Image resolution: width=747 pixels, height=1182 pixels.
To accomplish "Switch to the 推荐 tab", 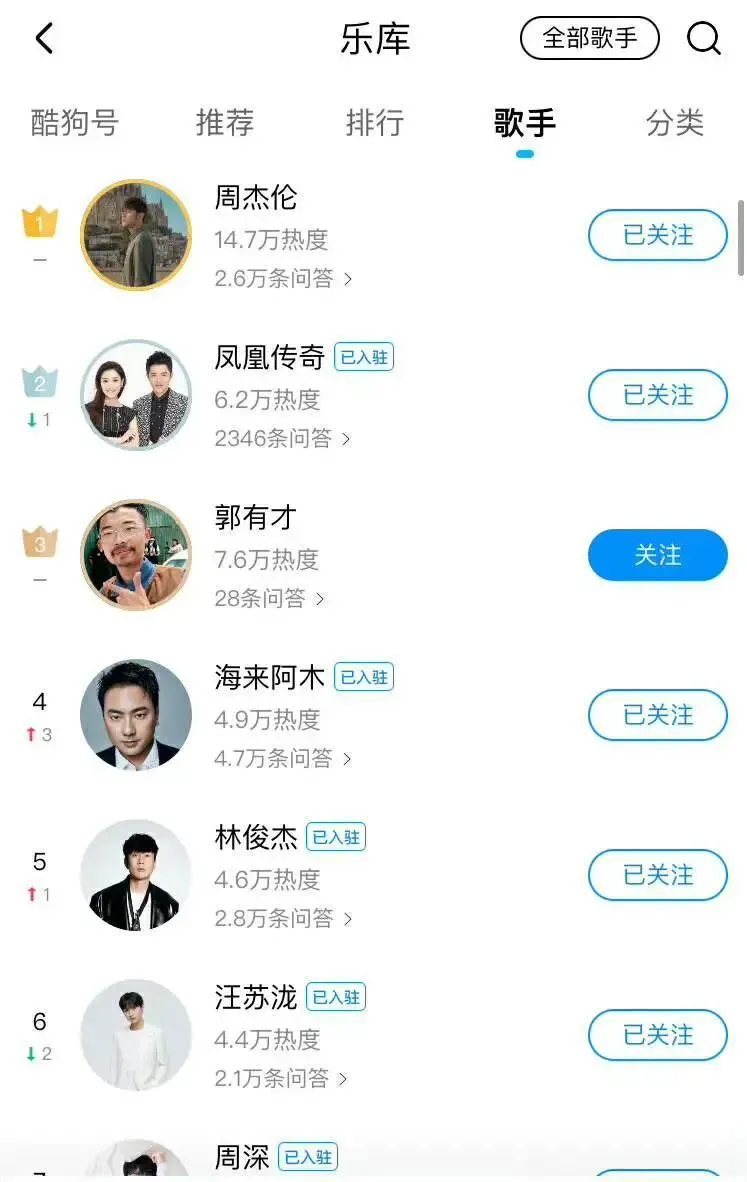I will tap(225, 123).
